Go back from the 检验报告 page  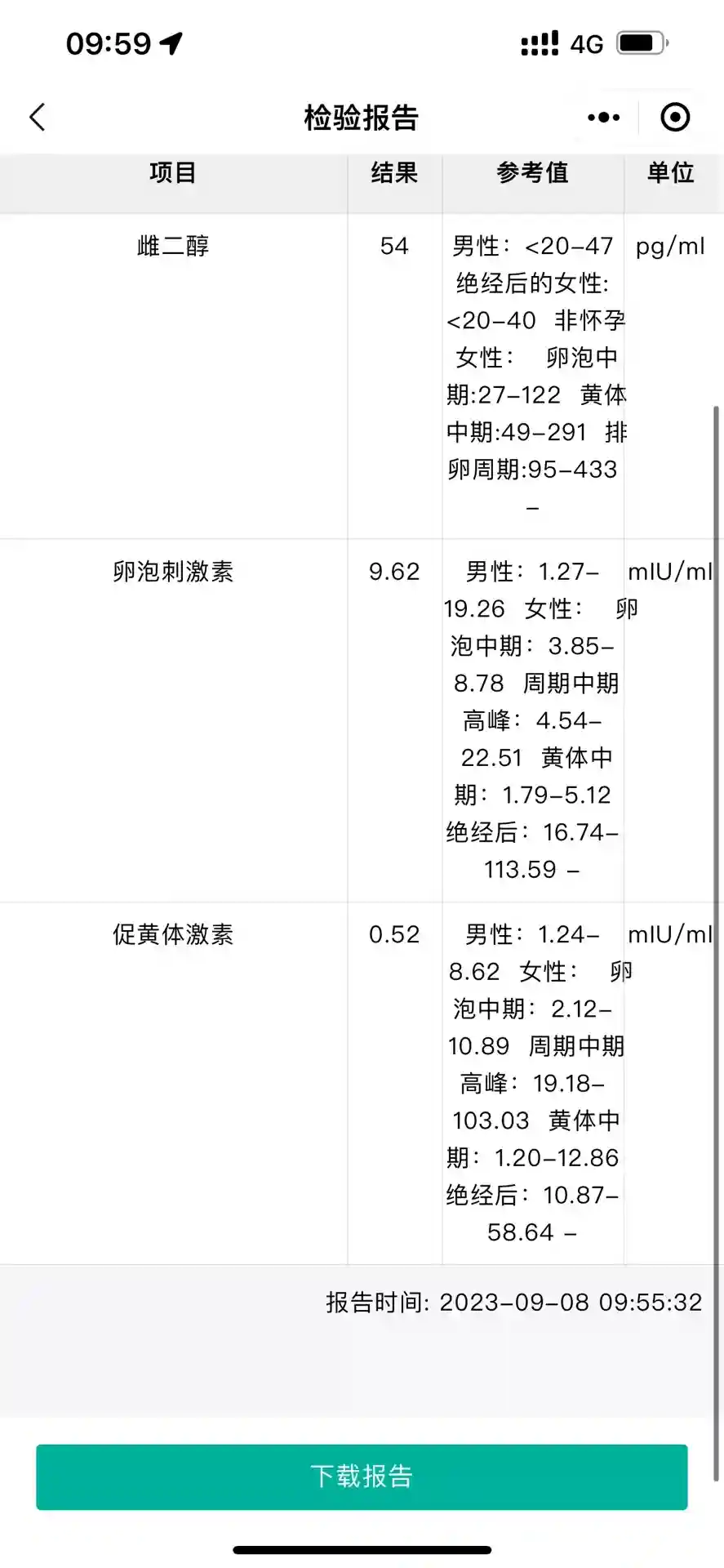pos(38,118)
